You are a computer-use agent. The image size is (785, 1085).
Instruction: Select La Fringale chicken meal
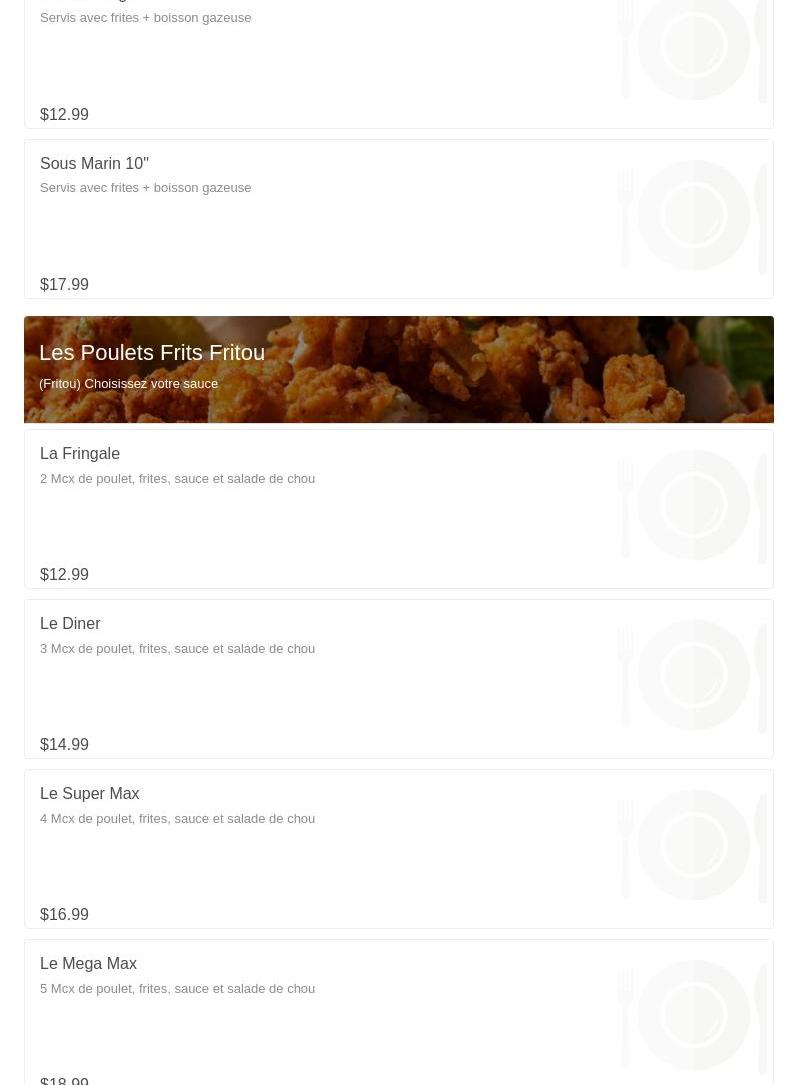[x=80, y=453]
